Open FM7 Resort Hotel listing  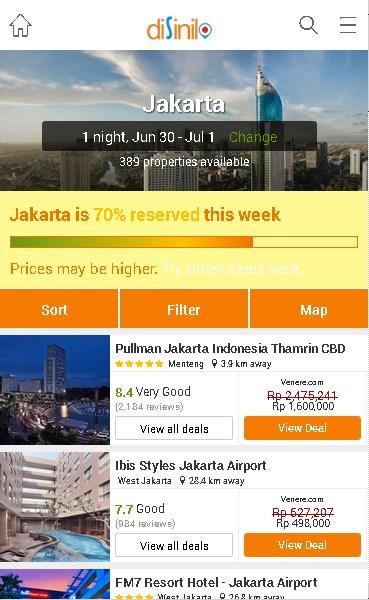[216, 582]
